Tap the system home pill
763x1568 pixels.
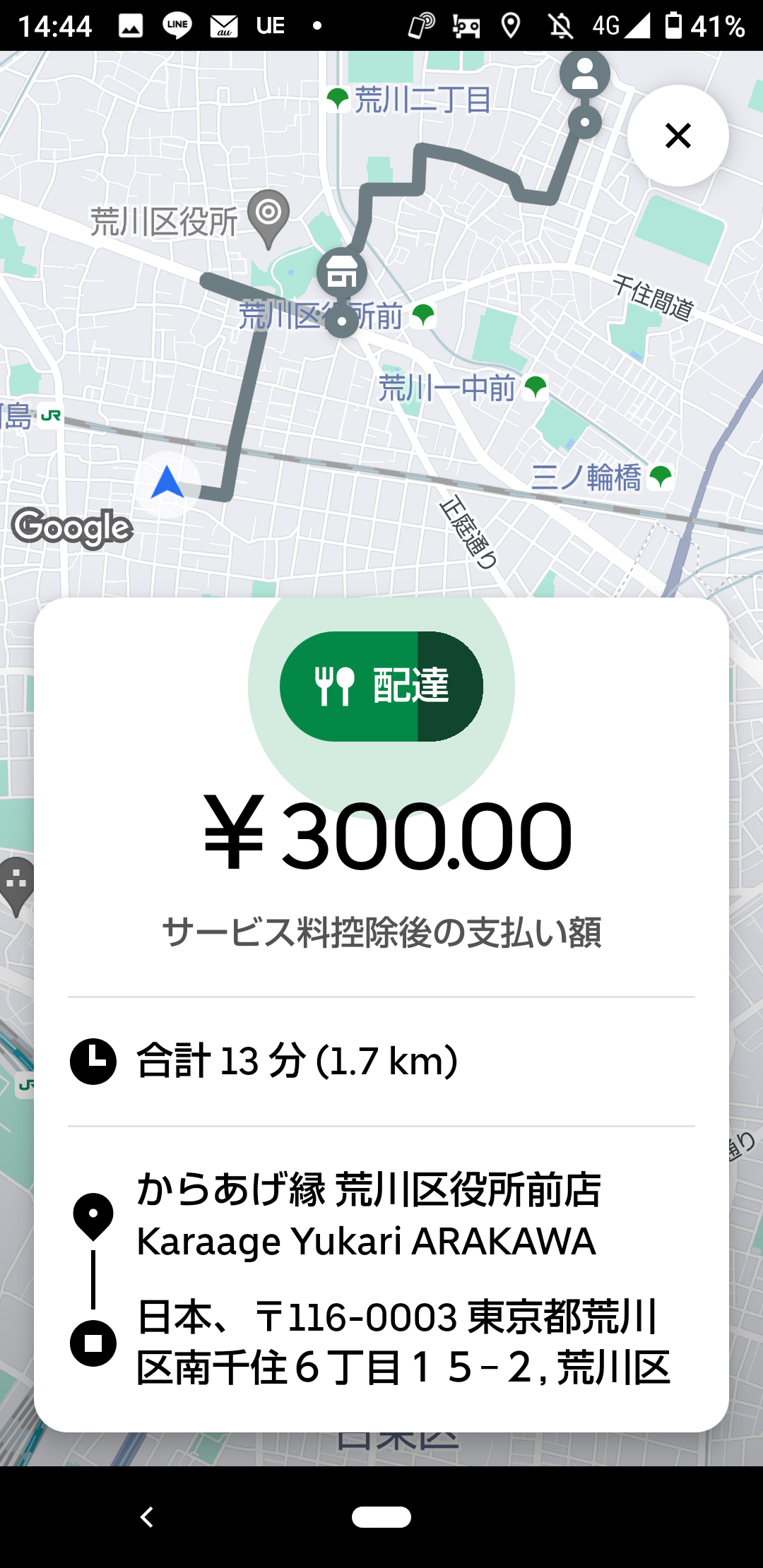381,1516
